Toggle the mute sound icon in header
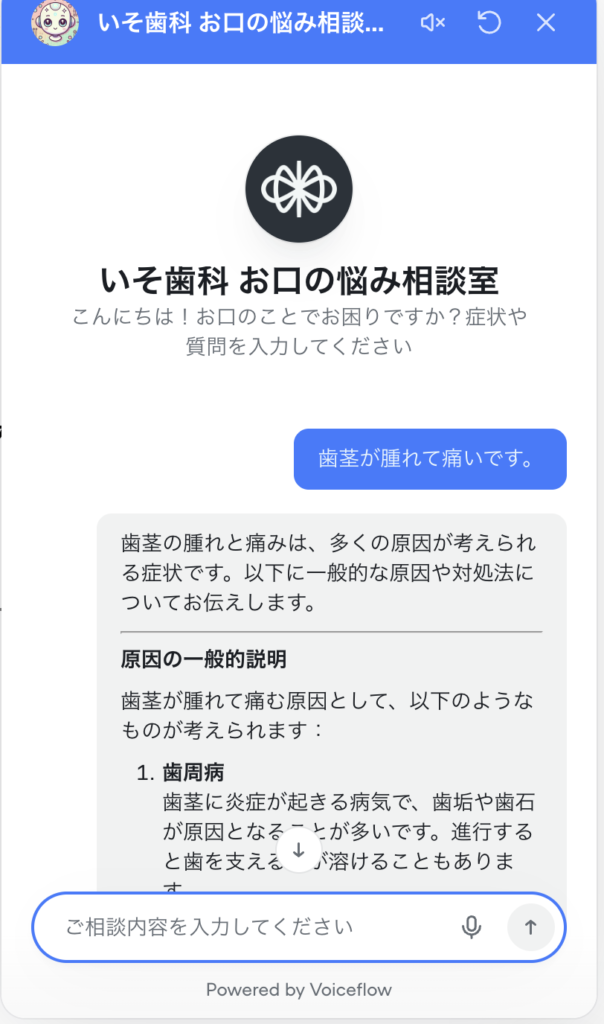Screen dimensions: 604x1024 tap(432, 23)
